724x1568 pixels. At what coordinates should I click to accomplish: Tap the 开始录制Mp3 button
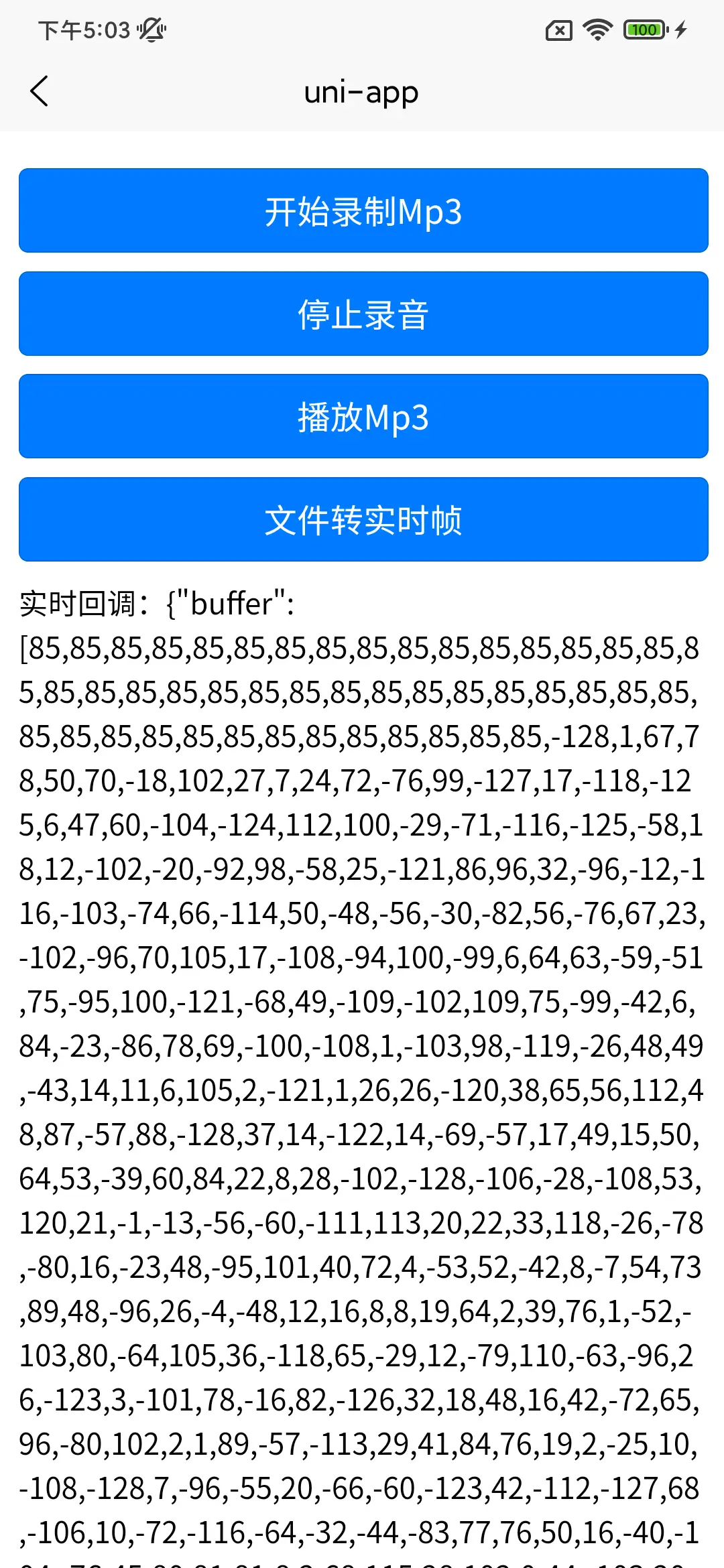pyautogui.click(x=363, y=211)
